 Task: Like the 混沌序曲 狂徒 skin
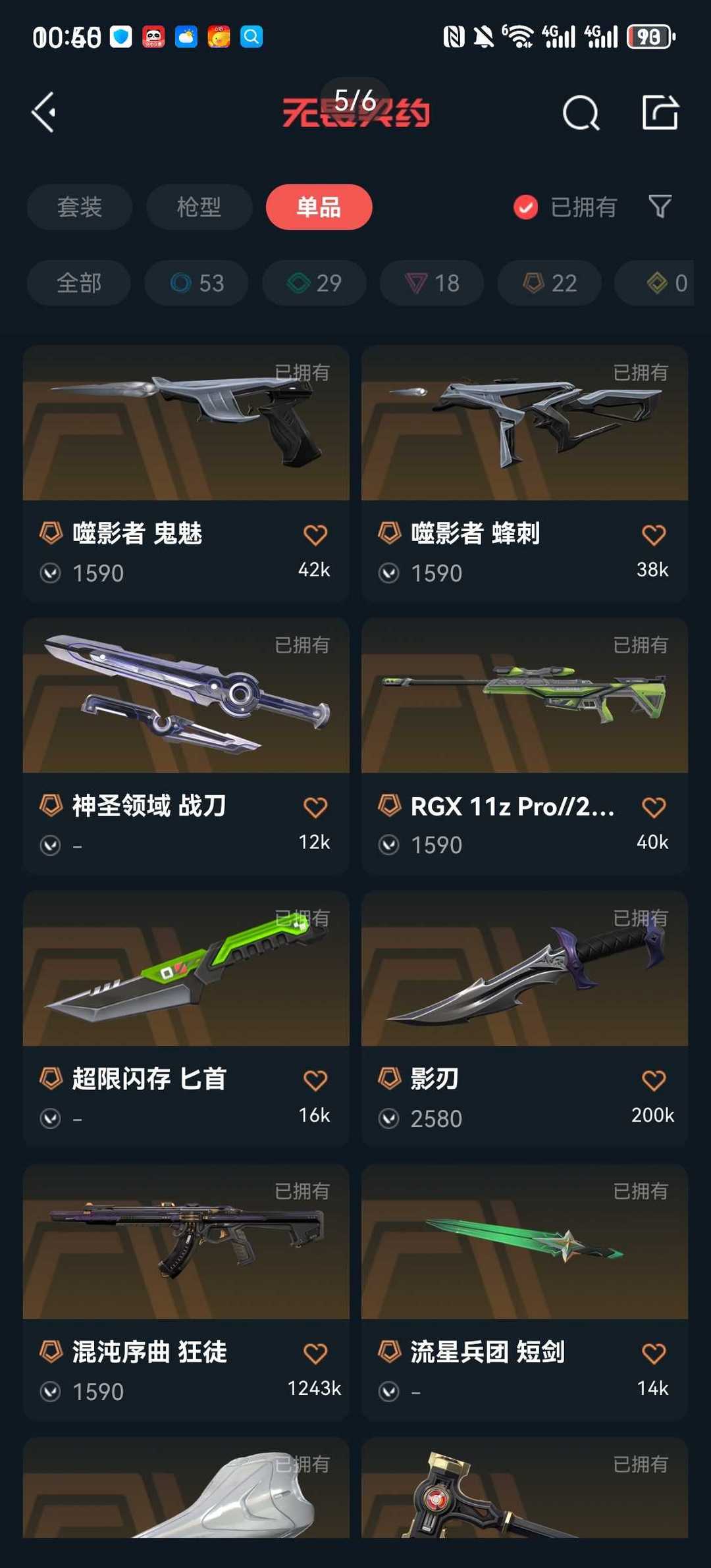pos(315,1353)
